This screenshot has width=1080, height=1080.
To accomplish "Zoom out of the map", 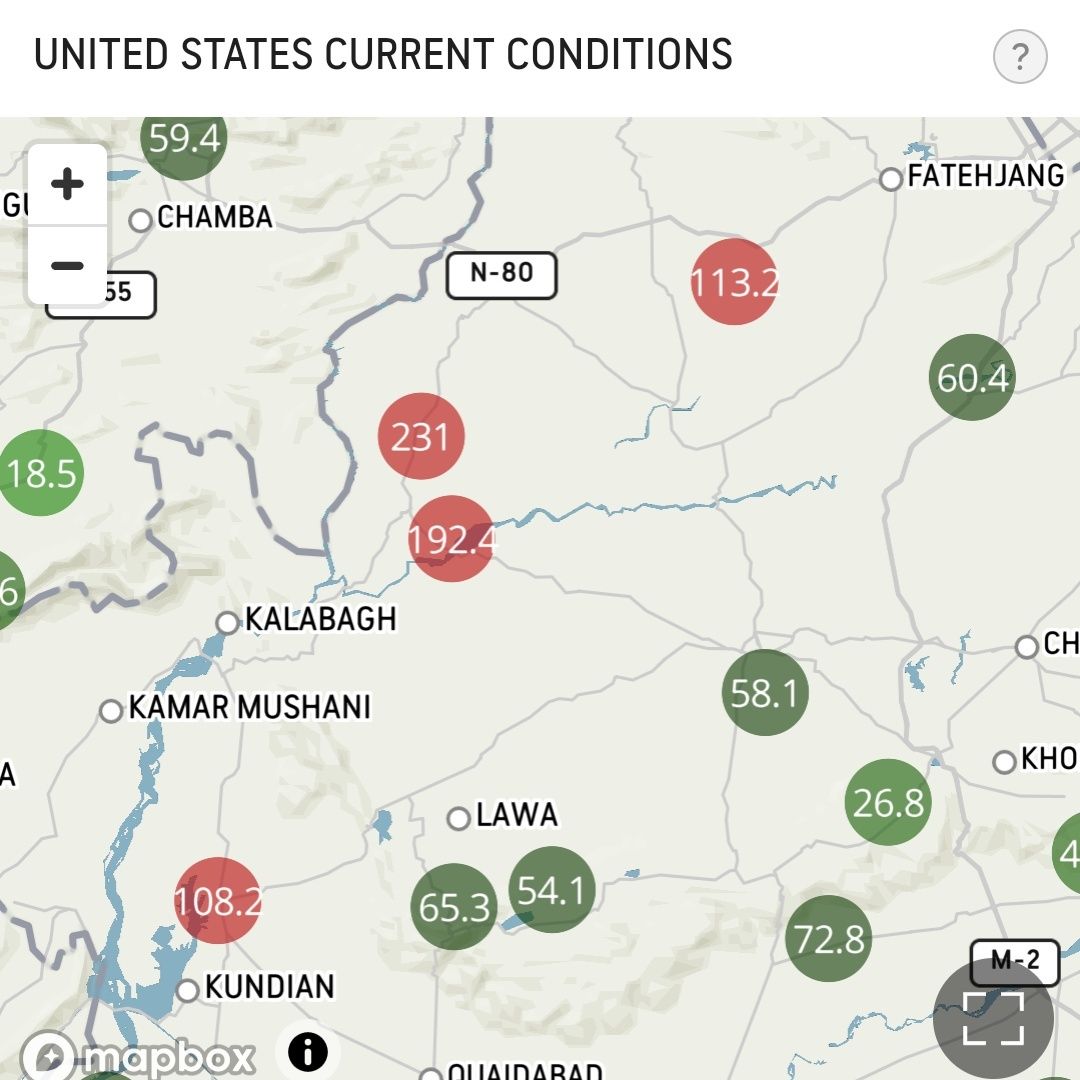I will point(68,265).
